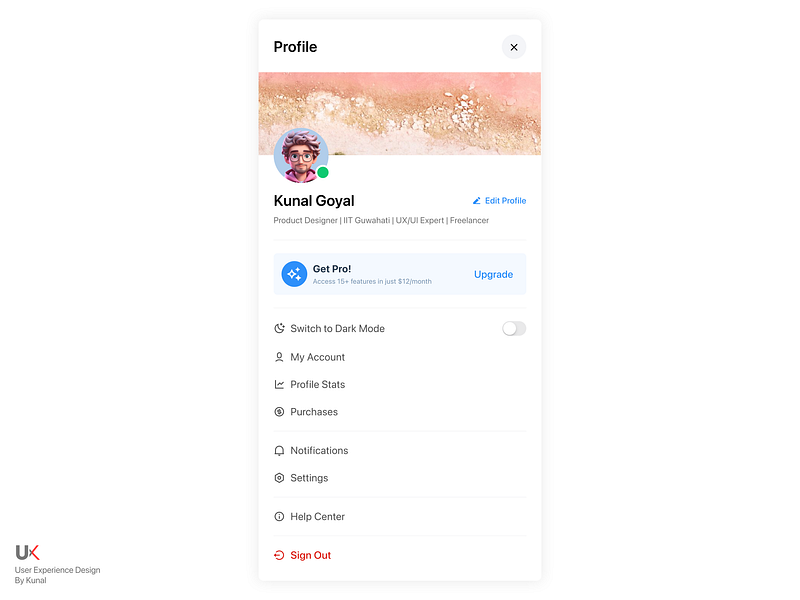
Task: Tap Kunal Goyal's profile avatar
Action: click(300, 155)
